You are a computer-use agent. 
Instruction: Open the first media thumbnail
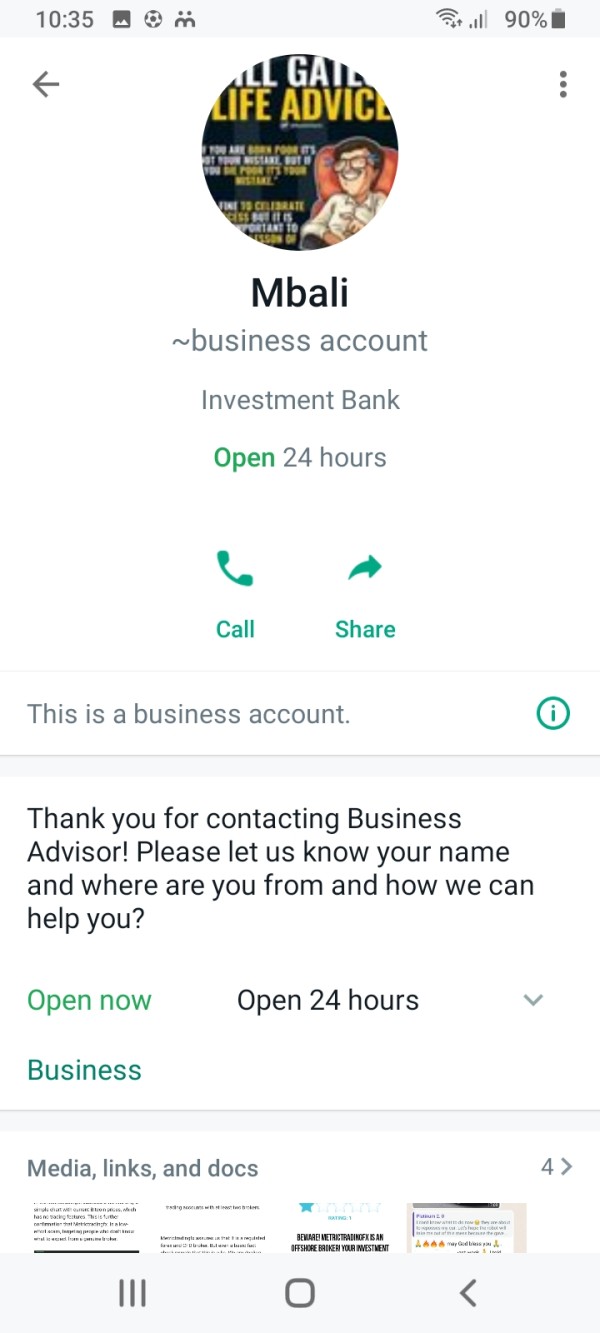point(87,1227)
